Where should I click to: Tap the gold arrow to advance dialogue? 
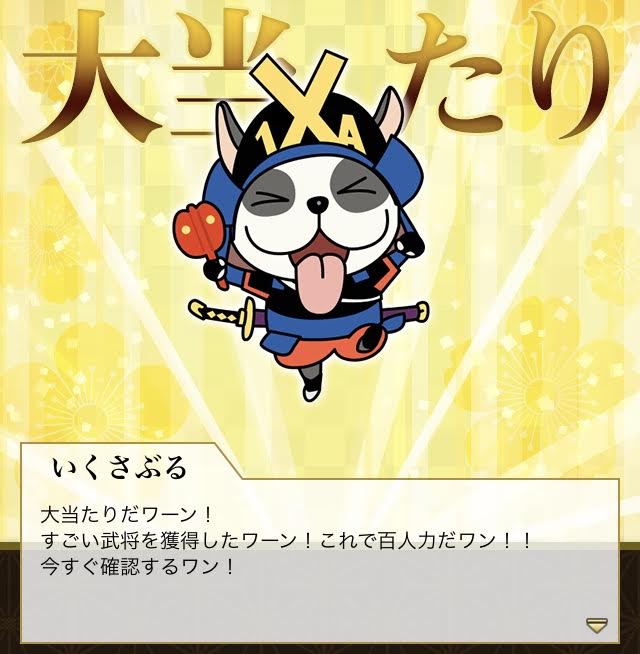tap(597, 625)
